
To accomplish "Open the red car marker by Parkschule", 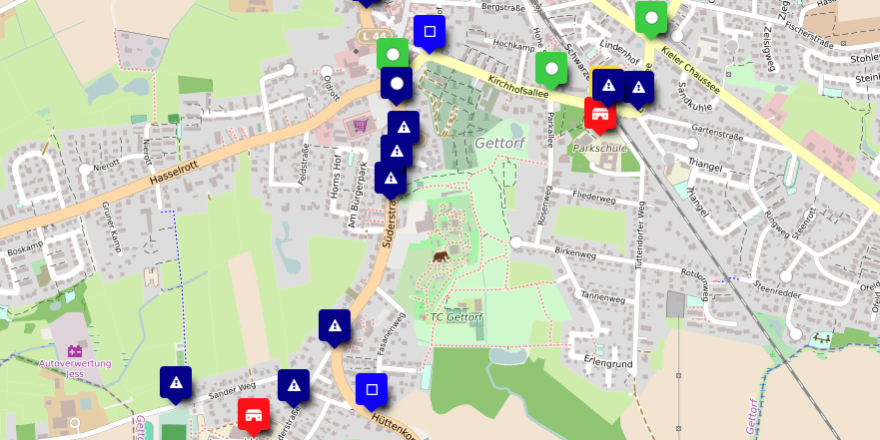I will point(600,114).
